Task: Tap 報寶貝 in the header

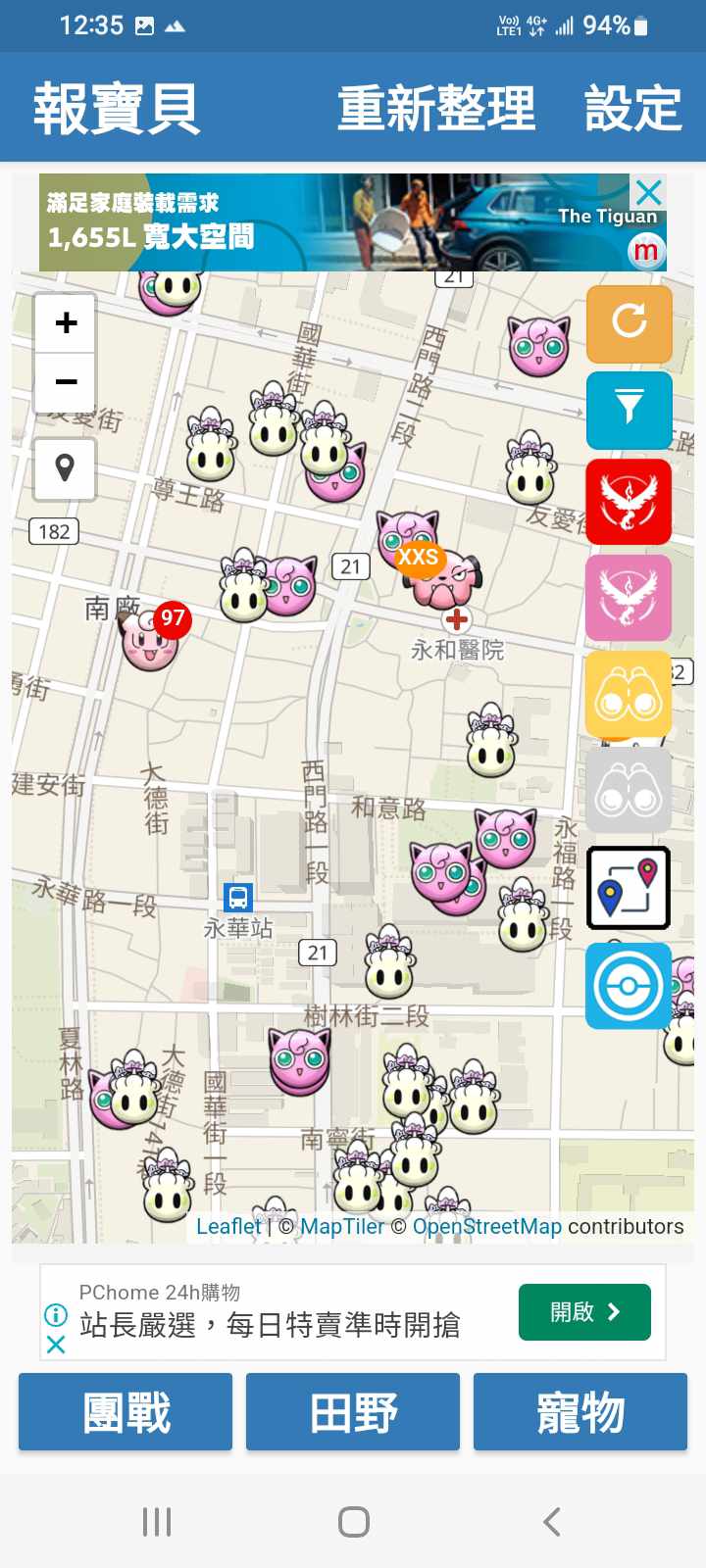Action: [117, 108]
